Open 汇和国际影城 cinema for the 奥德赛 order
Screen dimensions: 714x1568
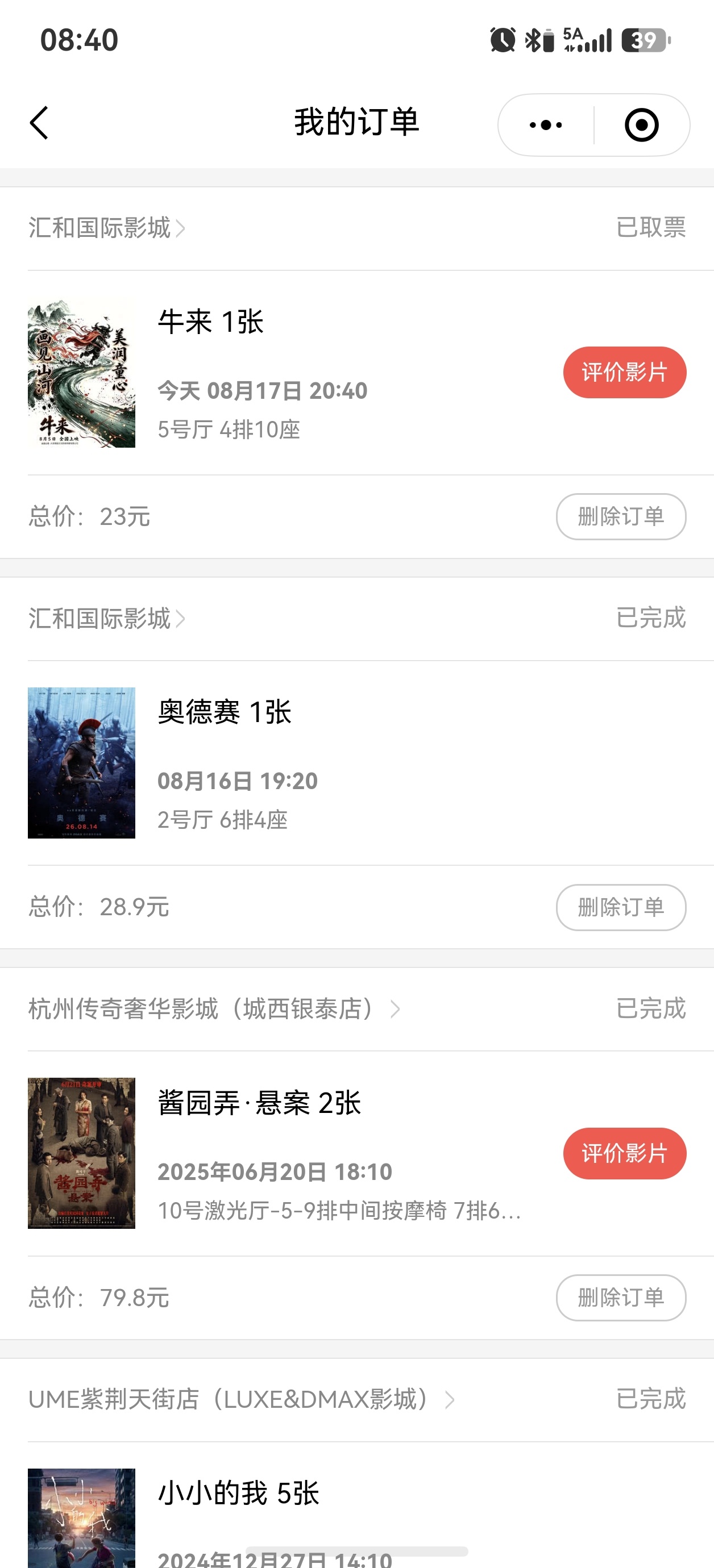point(107,619)
